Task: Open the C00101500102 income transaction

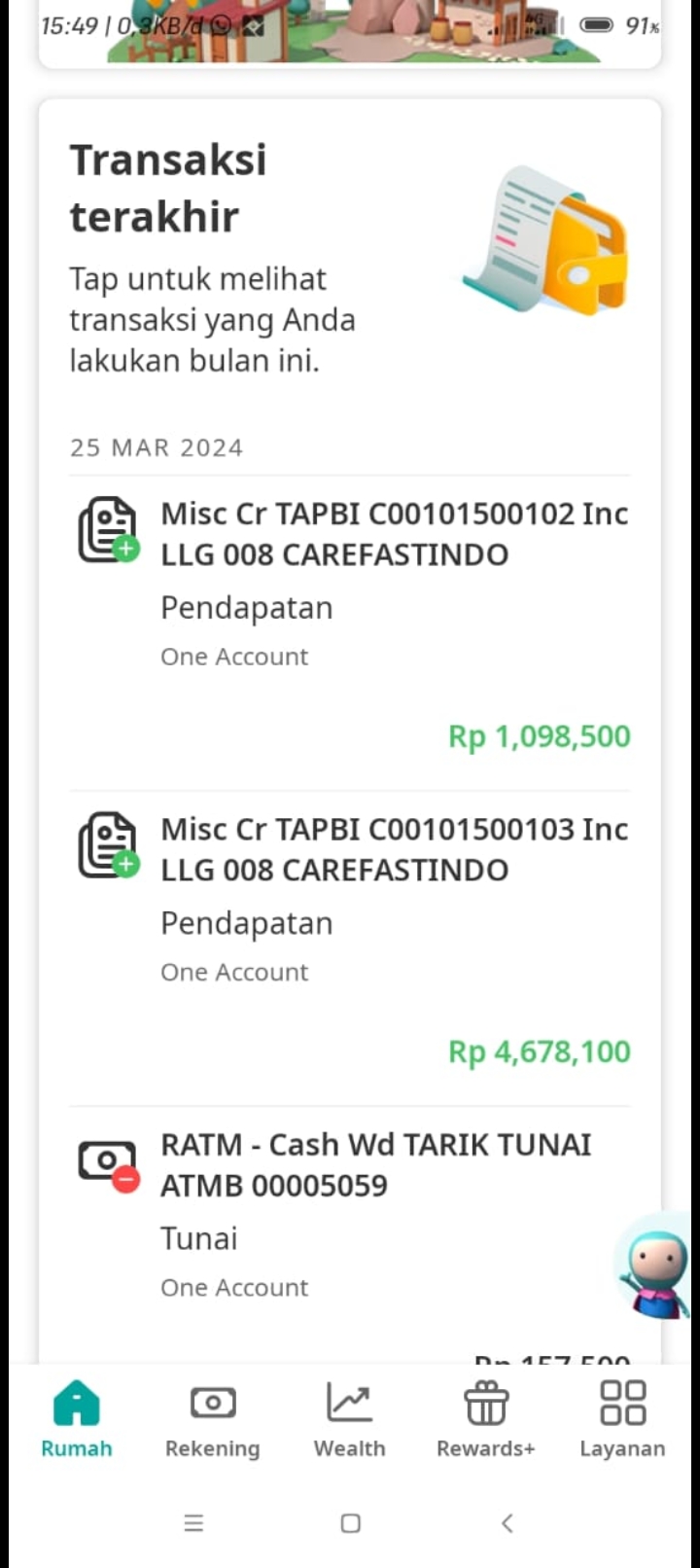Action: (350, 632)
